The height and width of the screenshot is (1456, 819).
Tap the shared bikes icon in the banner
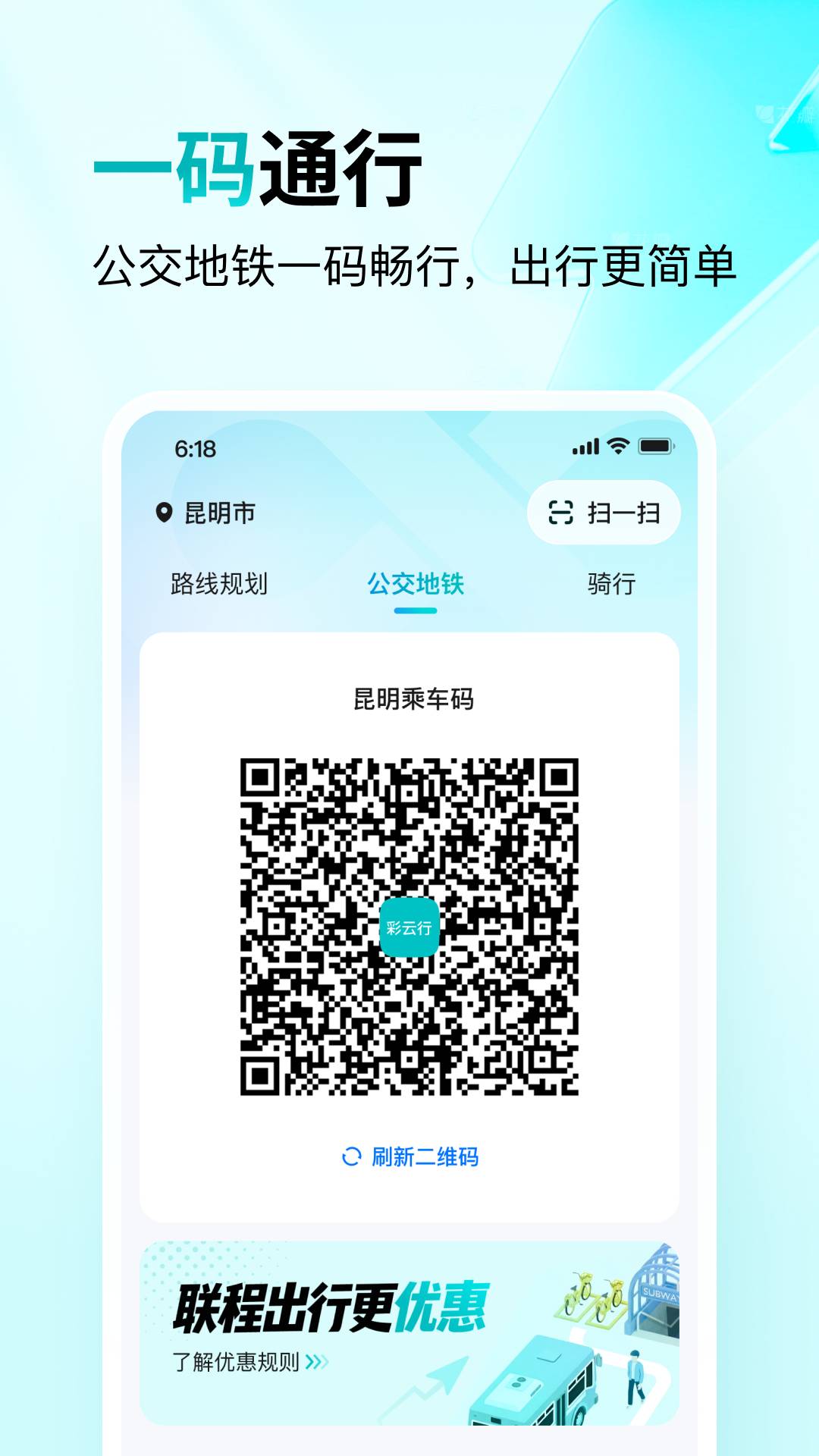point(593,1297)
